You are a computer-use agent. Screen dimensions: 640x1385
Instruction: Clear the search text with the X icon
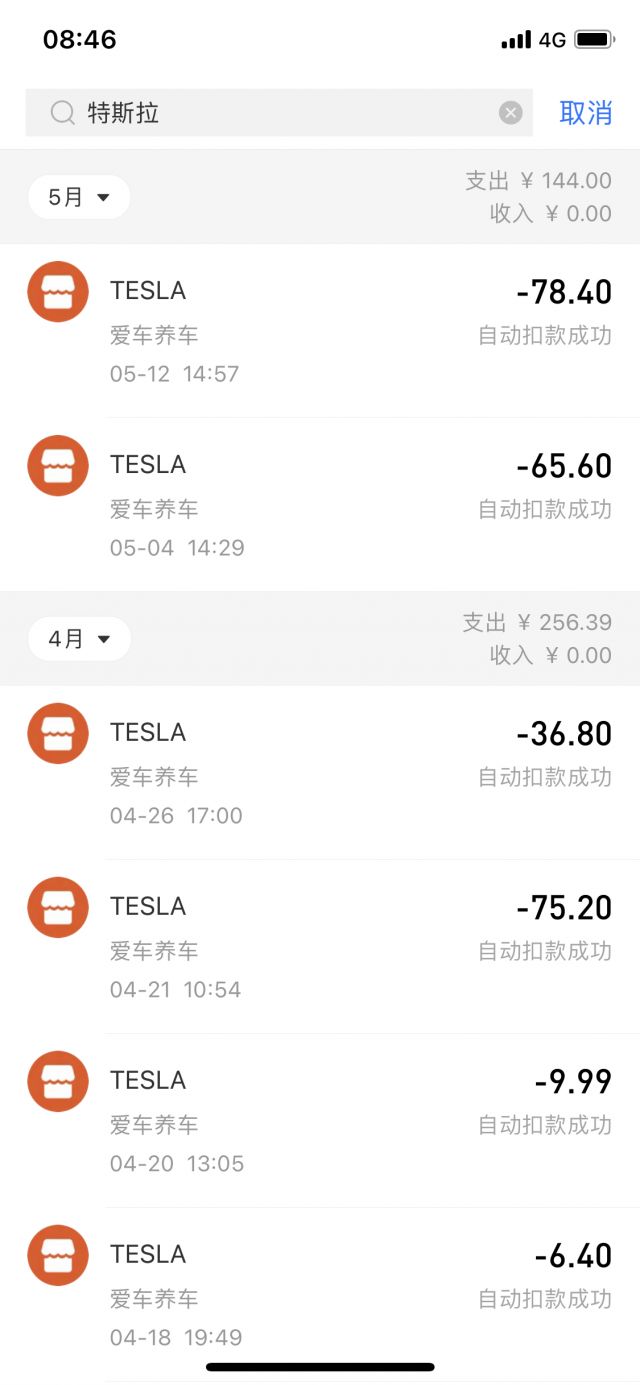tap(511, 113)
